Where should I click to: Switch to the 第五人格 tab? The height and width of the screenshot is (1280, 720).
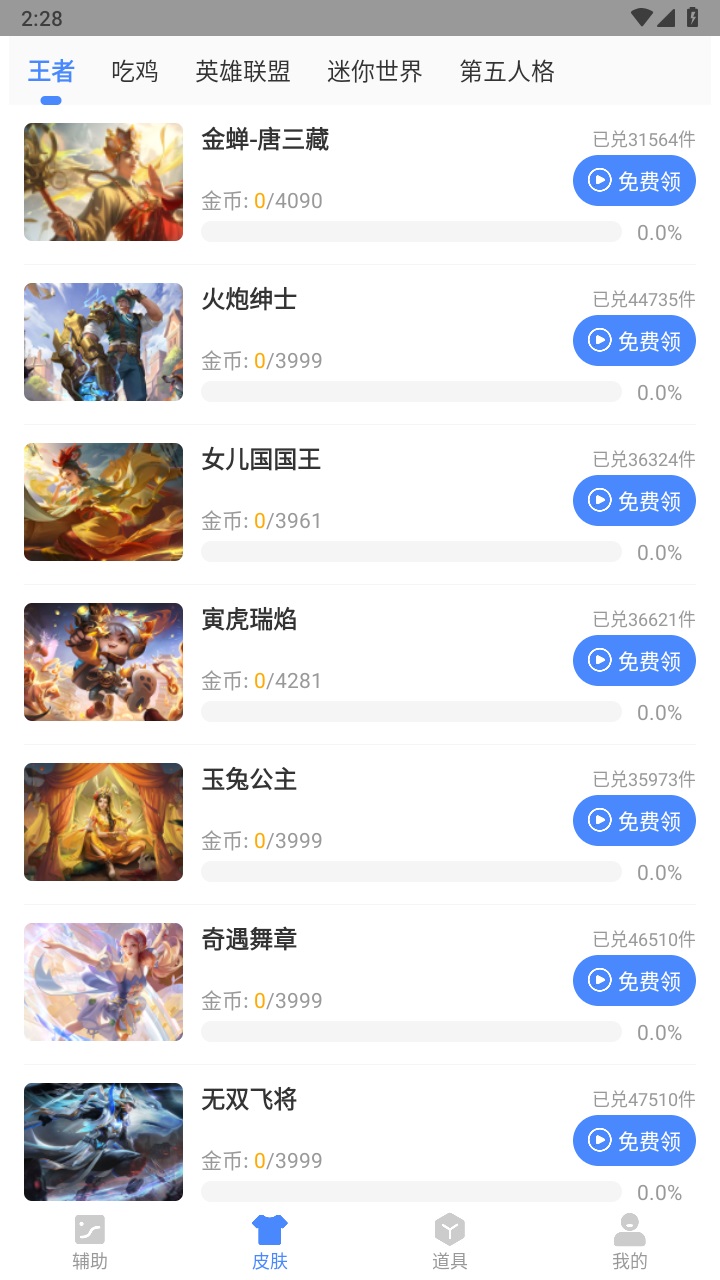(x=506, y=71)
